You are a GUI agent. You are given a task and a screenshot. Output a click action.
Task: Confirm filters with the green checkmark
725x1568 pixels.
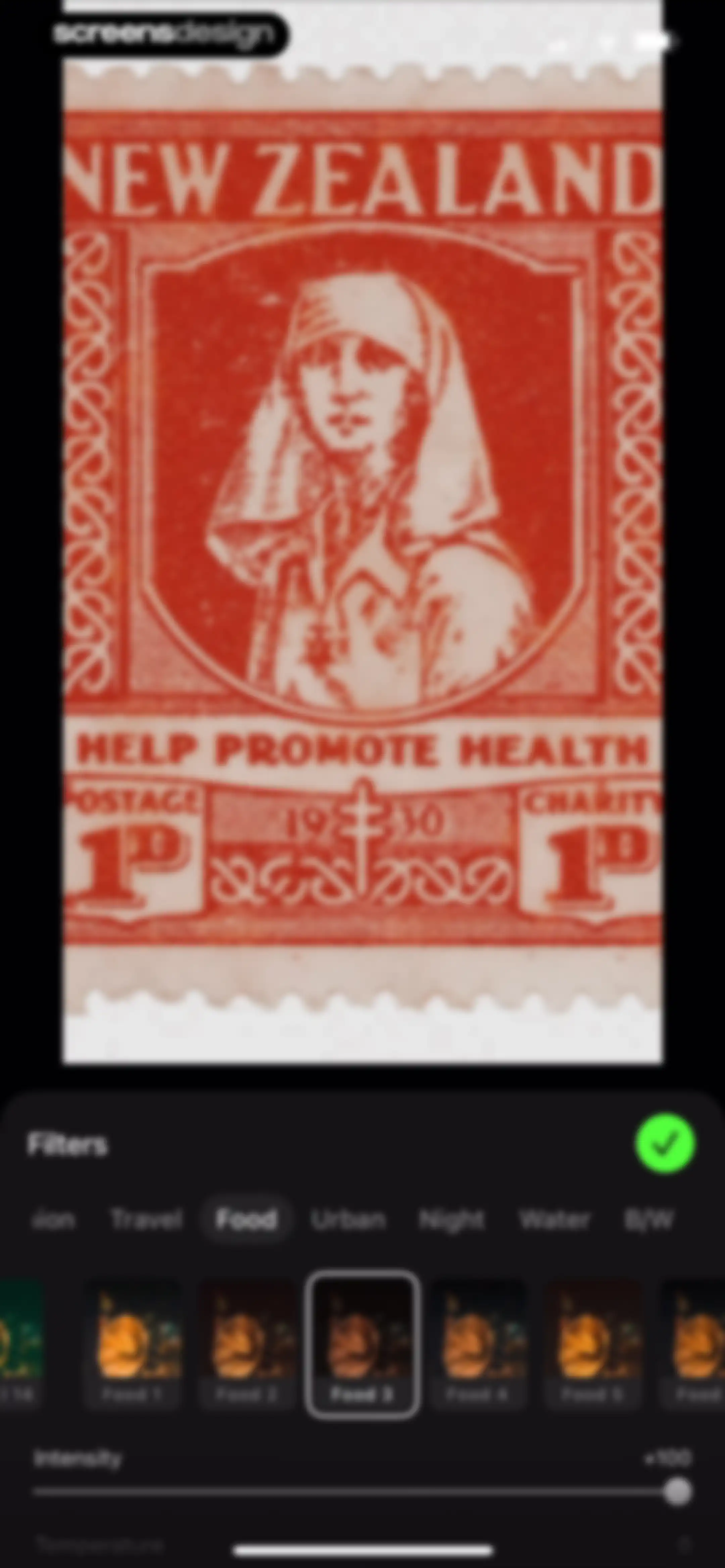click(665, 1144)
